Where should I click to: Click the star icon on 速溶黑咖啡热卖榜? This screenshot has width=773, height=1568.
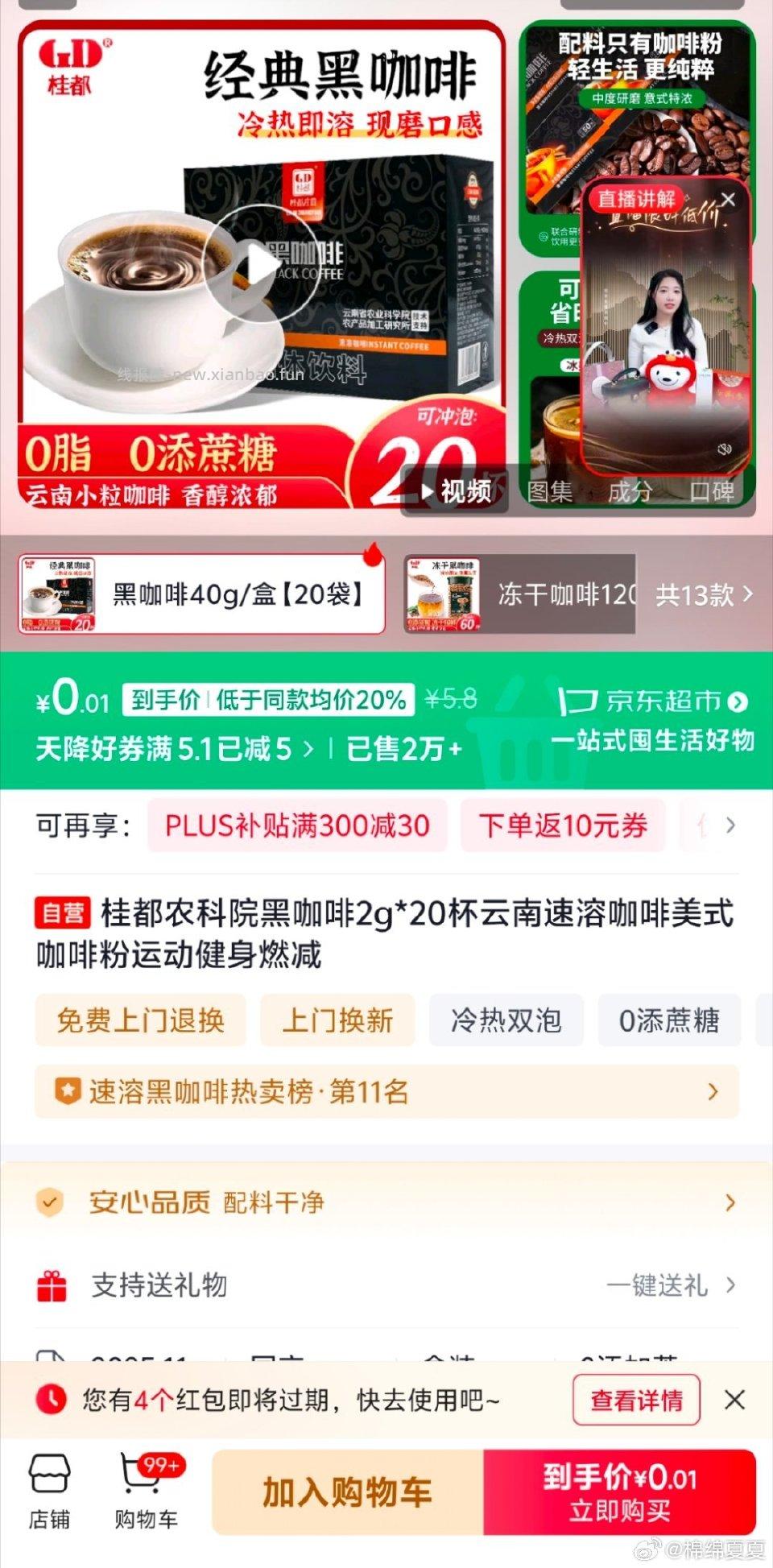[x=67, y=1092]
